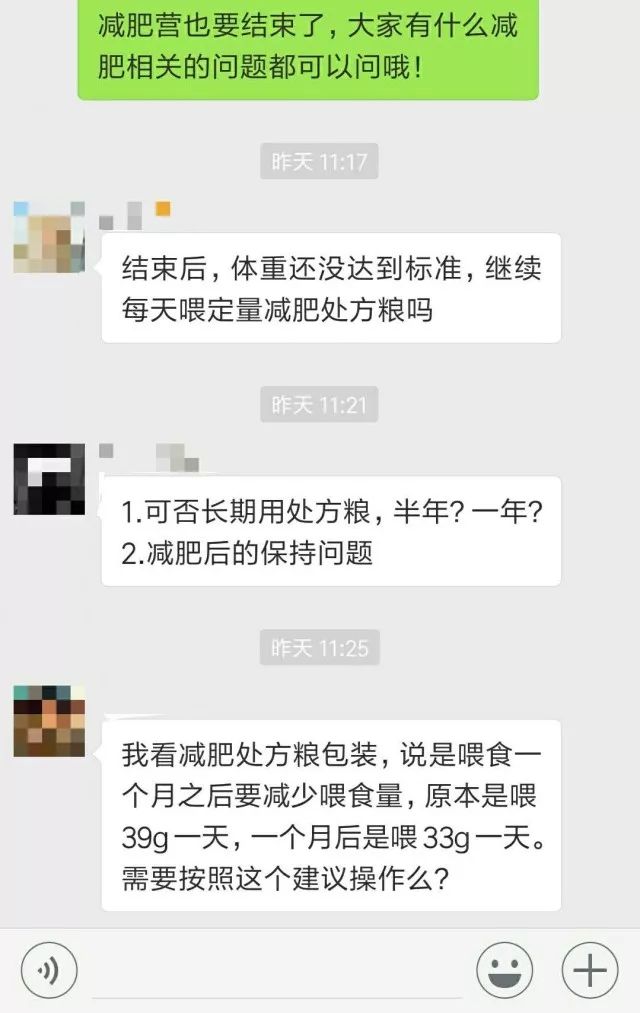Screen dimensions: 640x1013
Task: Tap the message text input field
Action: [275, 972]
